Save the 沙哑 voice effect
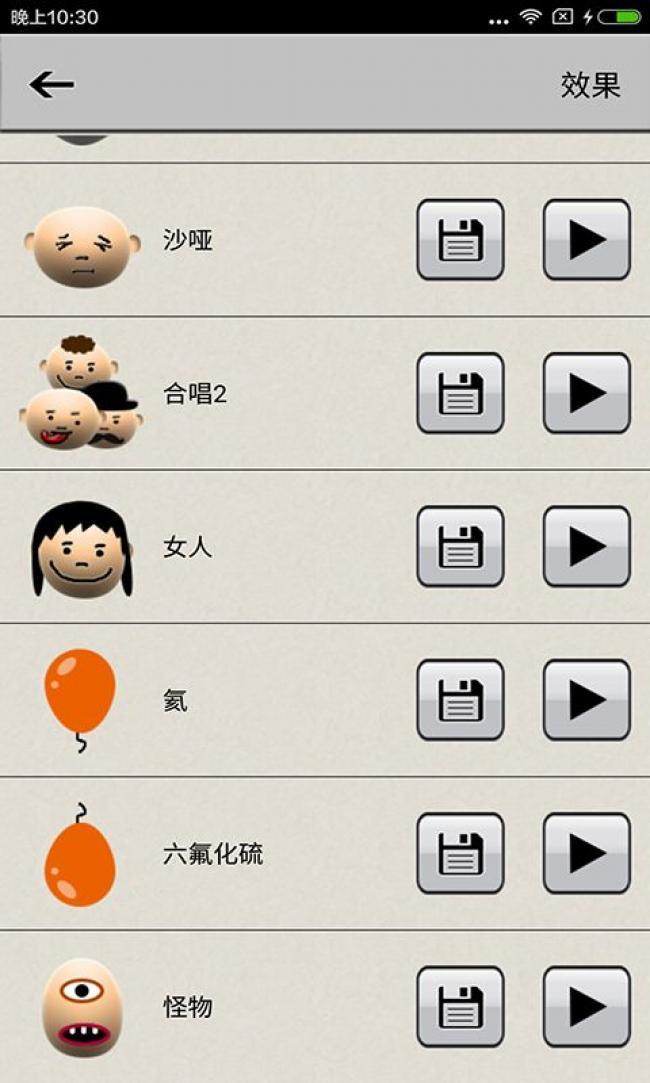The image size is (650, 1083). coord(460,240)
